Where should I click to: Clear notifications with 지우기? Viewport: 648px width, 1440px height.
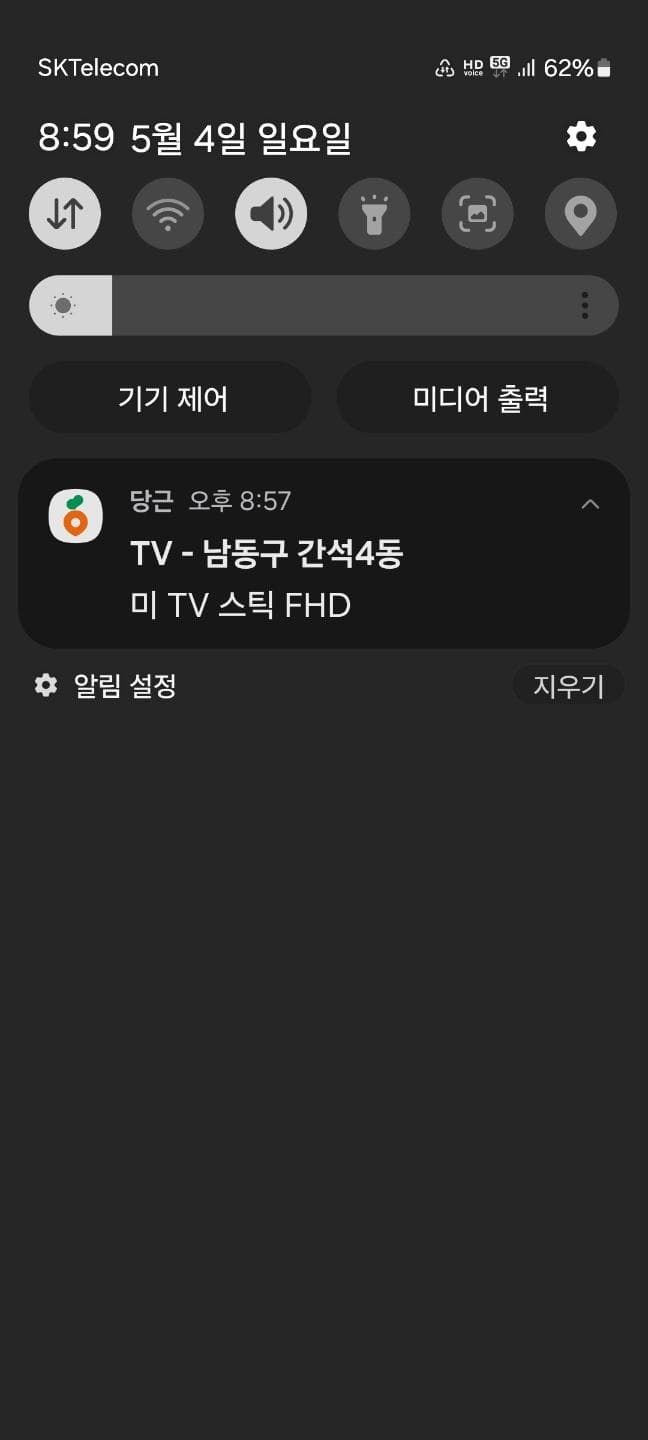(x=568, y=686)
